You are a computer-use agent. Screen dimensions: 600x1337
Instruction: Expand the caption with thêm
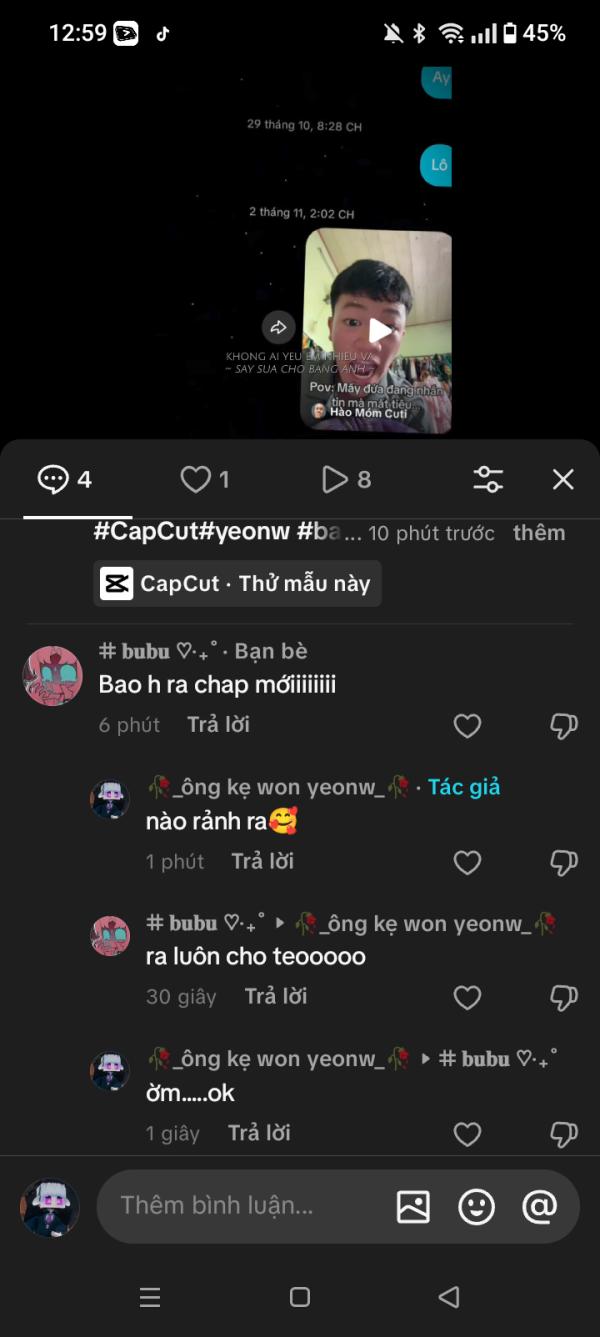(538, 533)
